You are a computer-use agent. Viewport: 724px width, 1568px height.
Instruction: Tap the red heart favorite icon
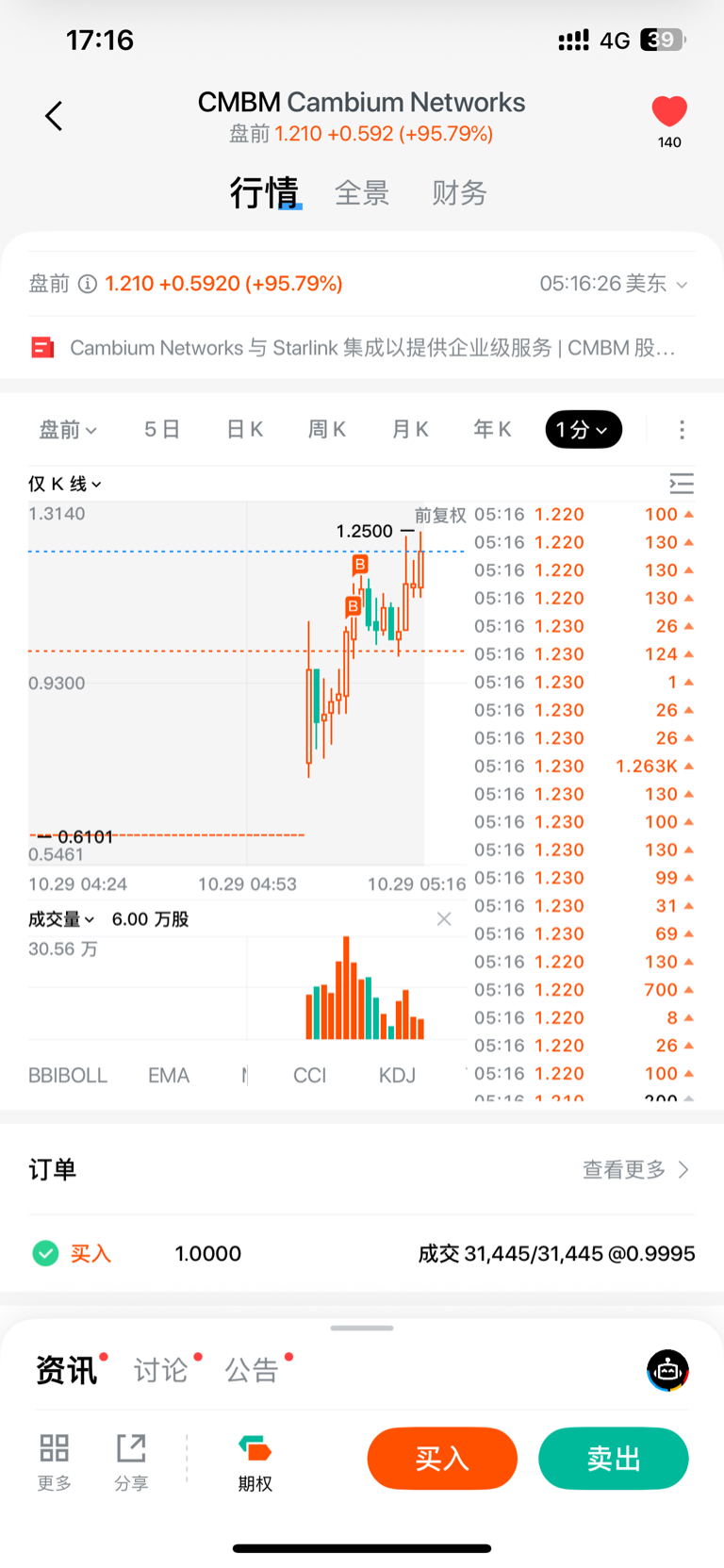[669, 112]
